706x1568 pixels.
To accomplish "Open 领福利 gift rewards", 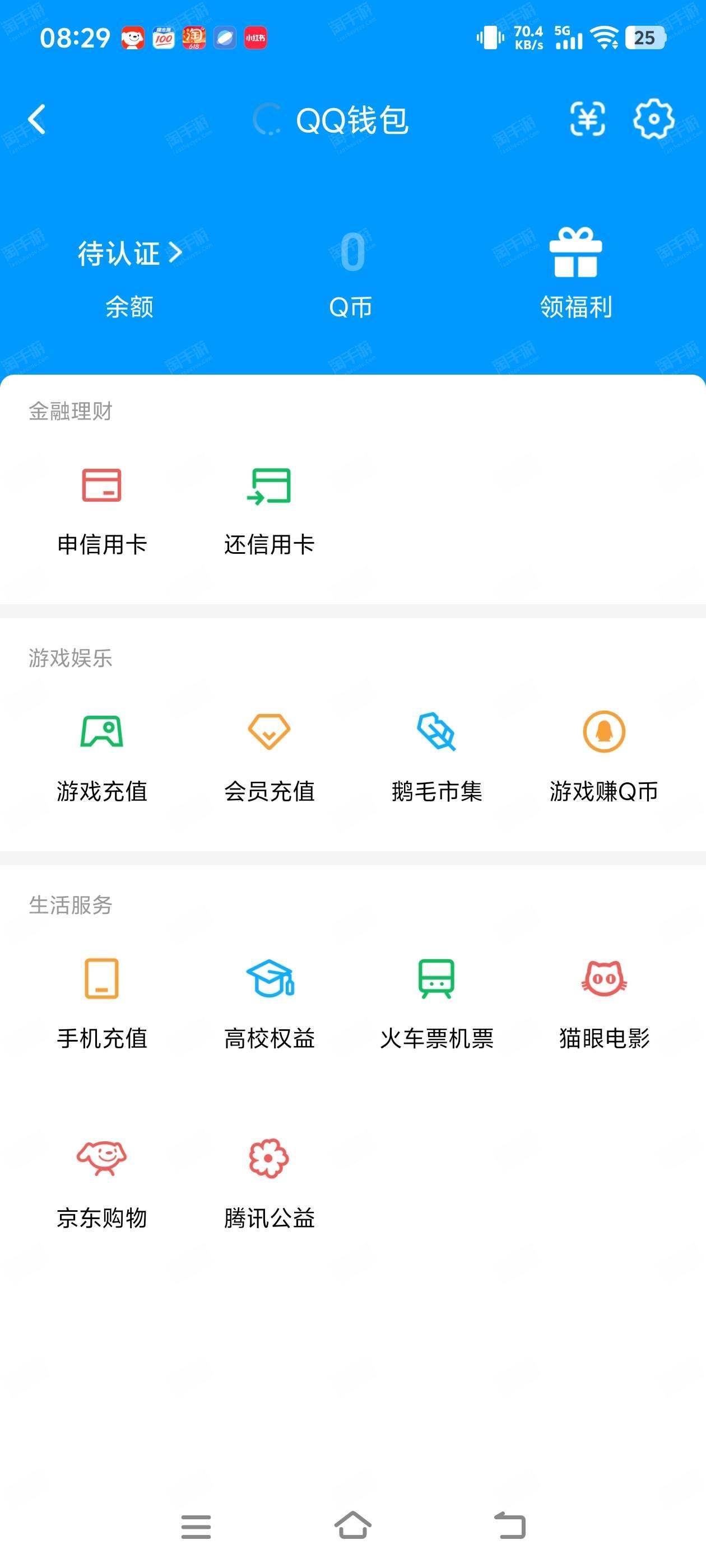I will (x=575, y=274).
